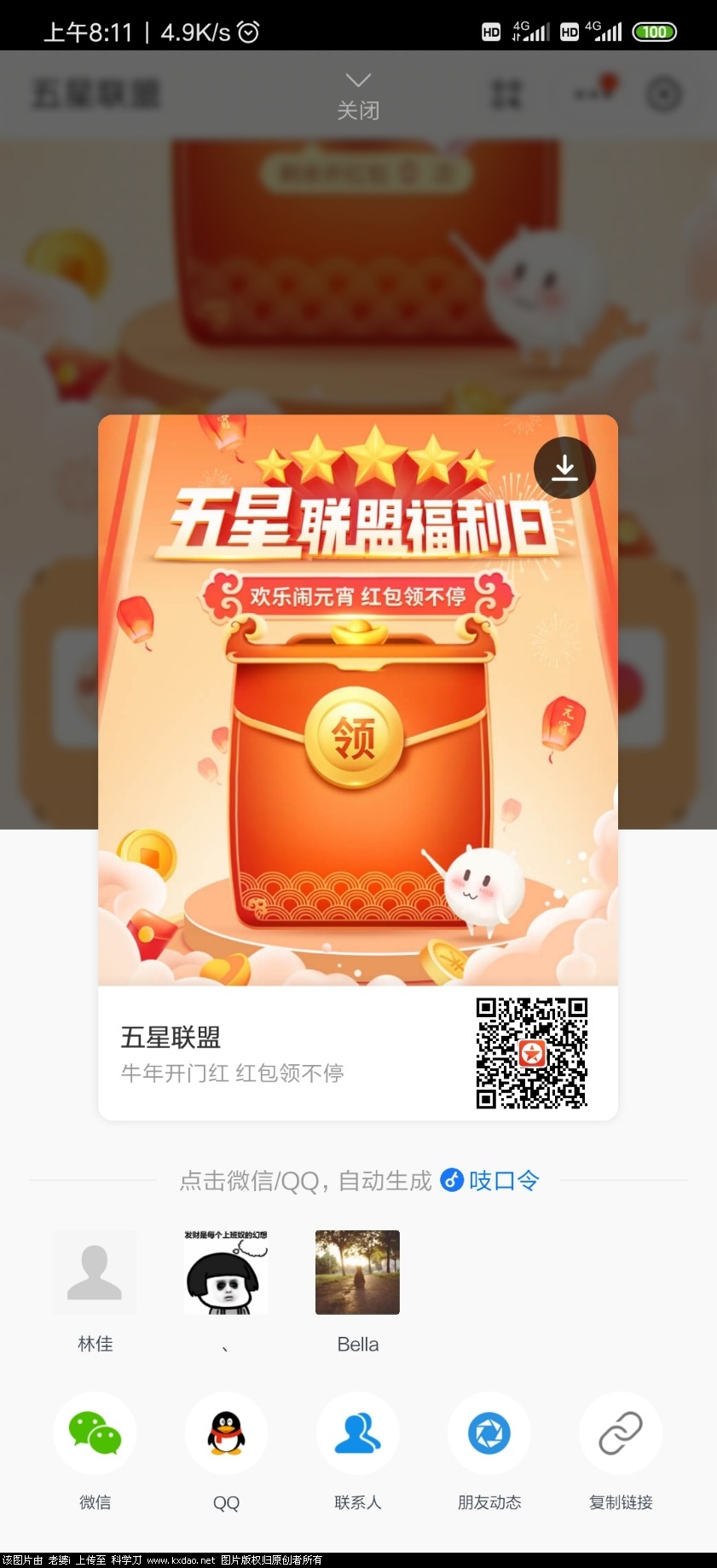Image resolution: width=717 pixels, height=1568 pixels.
Task: Share via QQ
Action: pyautogui.click(x=226, y=1434)
